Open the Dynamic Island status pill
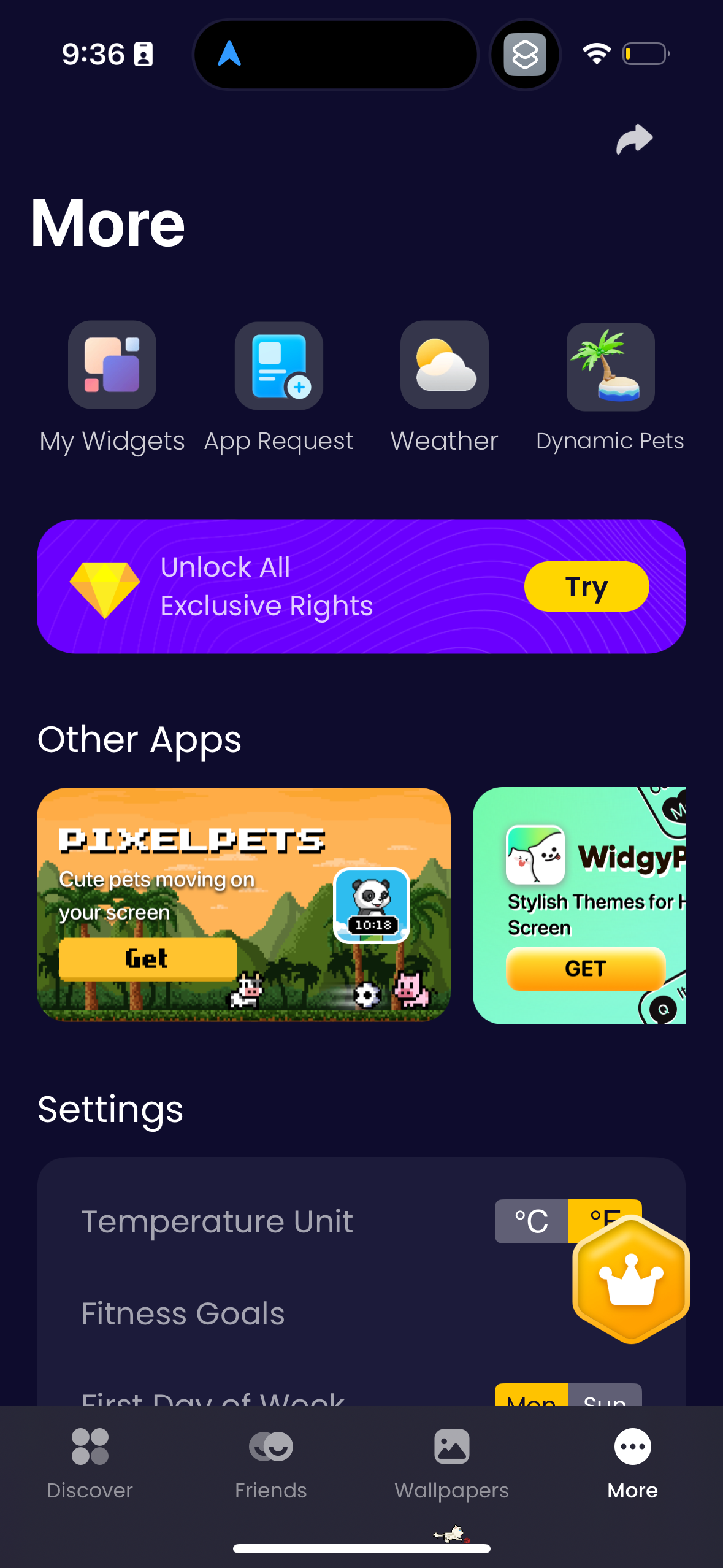Screen dimensions: 723x1568 (335, 54)
